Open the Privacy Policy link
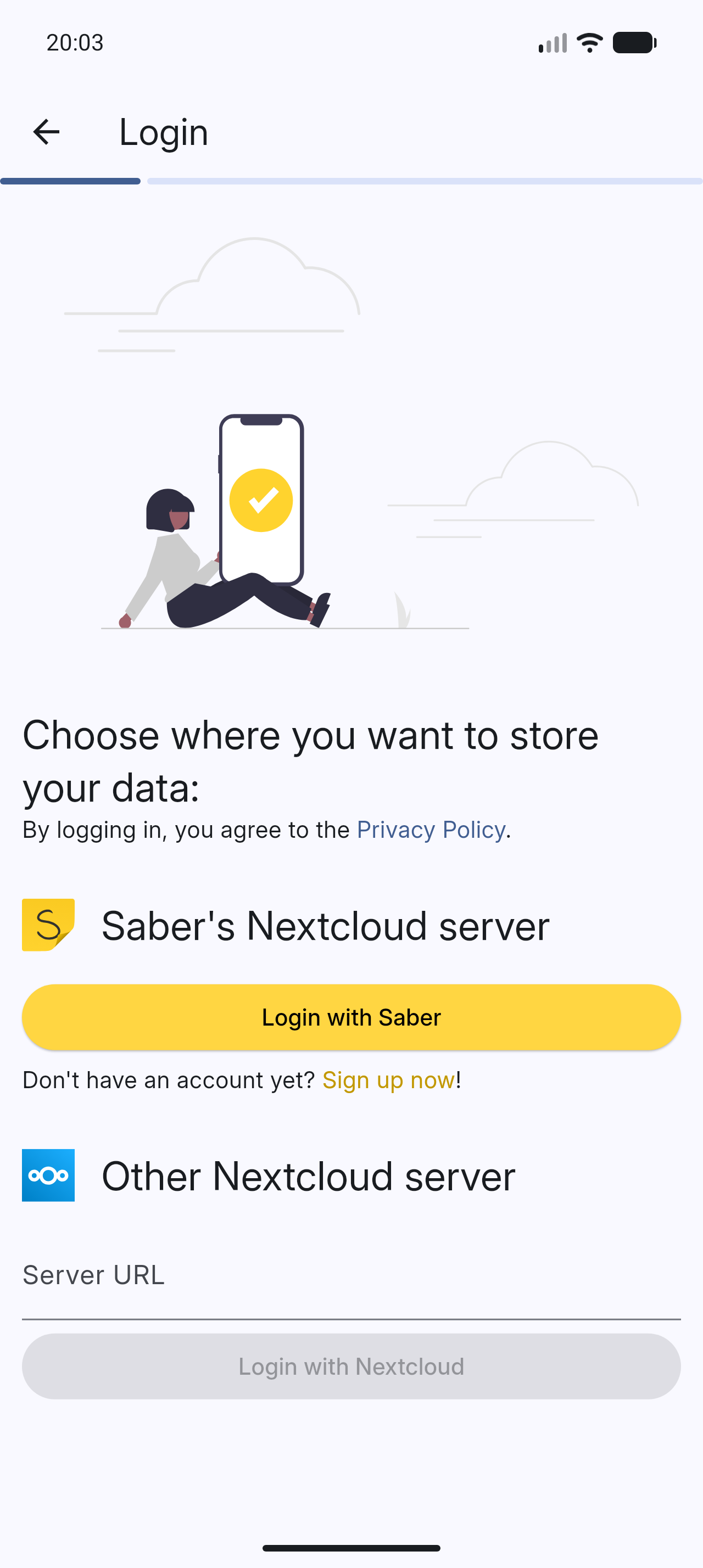 (x=431, y=830)
